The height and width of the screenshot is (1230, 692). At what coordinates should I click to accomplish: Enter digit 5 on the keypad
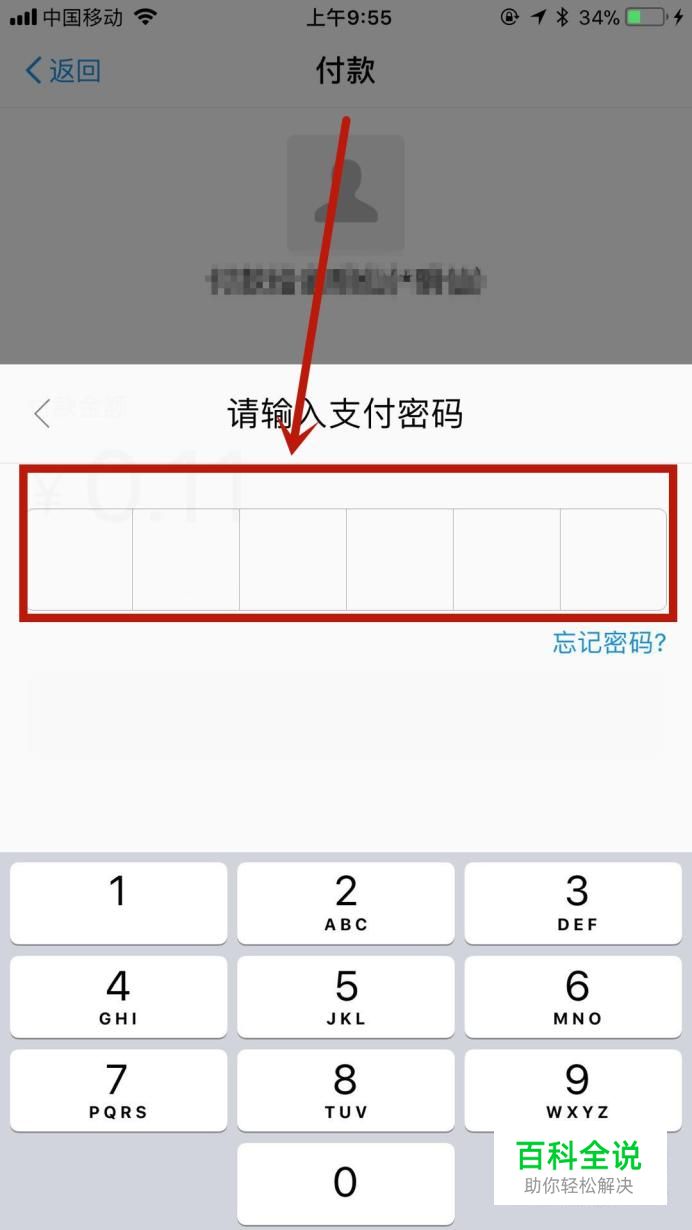346,996
